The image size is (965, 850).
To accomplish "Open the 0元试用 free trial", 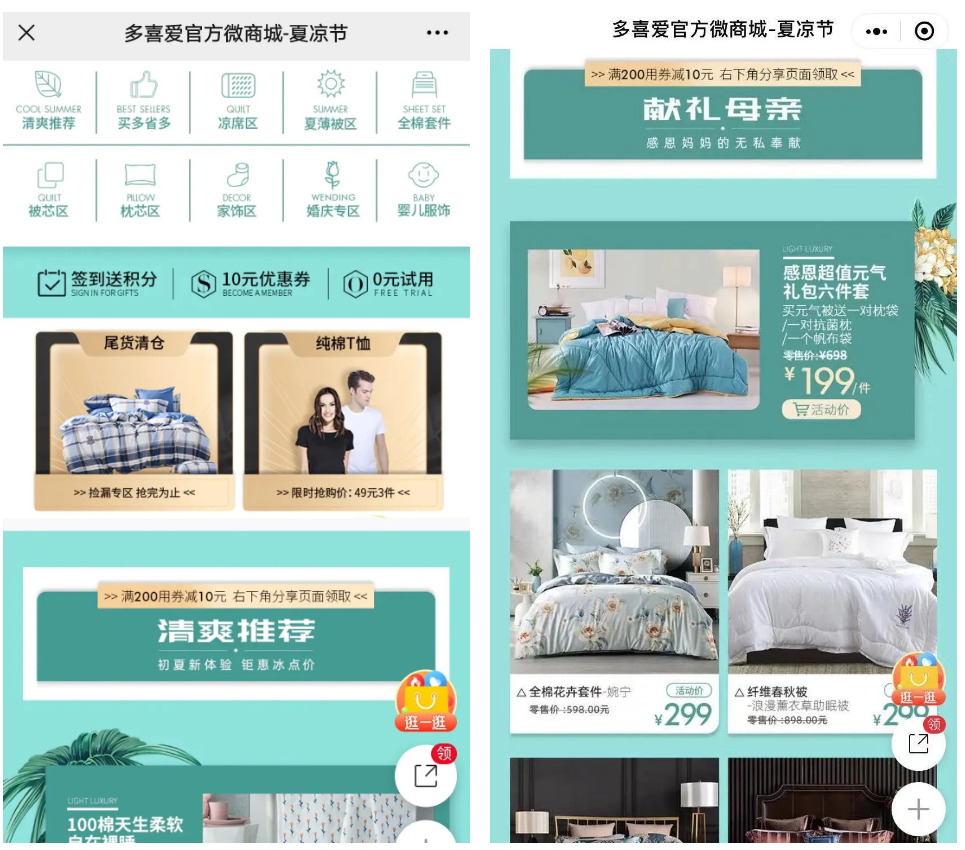I will 388,283.
